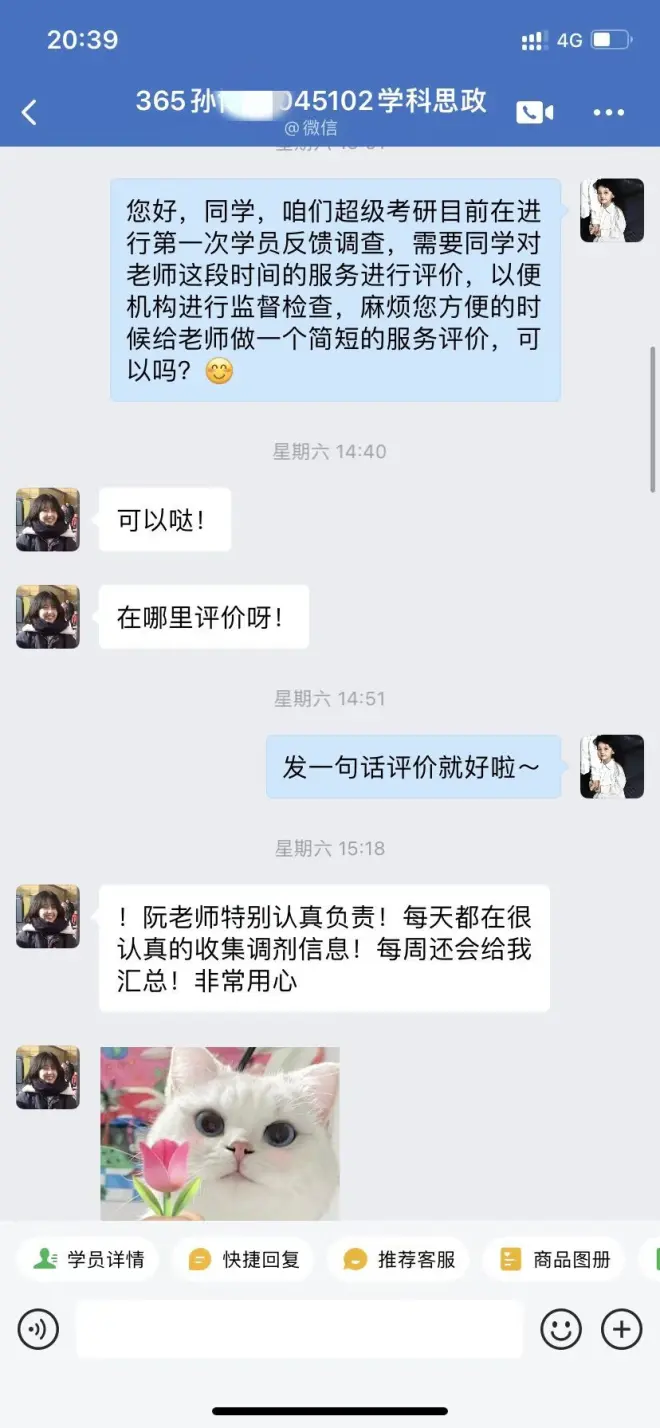Image resolution: width=660 pixels, height=1428 pixels.
Task: Open 商品图册 product album
Action: point(555,1259)
